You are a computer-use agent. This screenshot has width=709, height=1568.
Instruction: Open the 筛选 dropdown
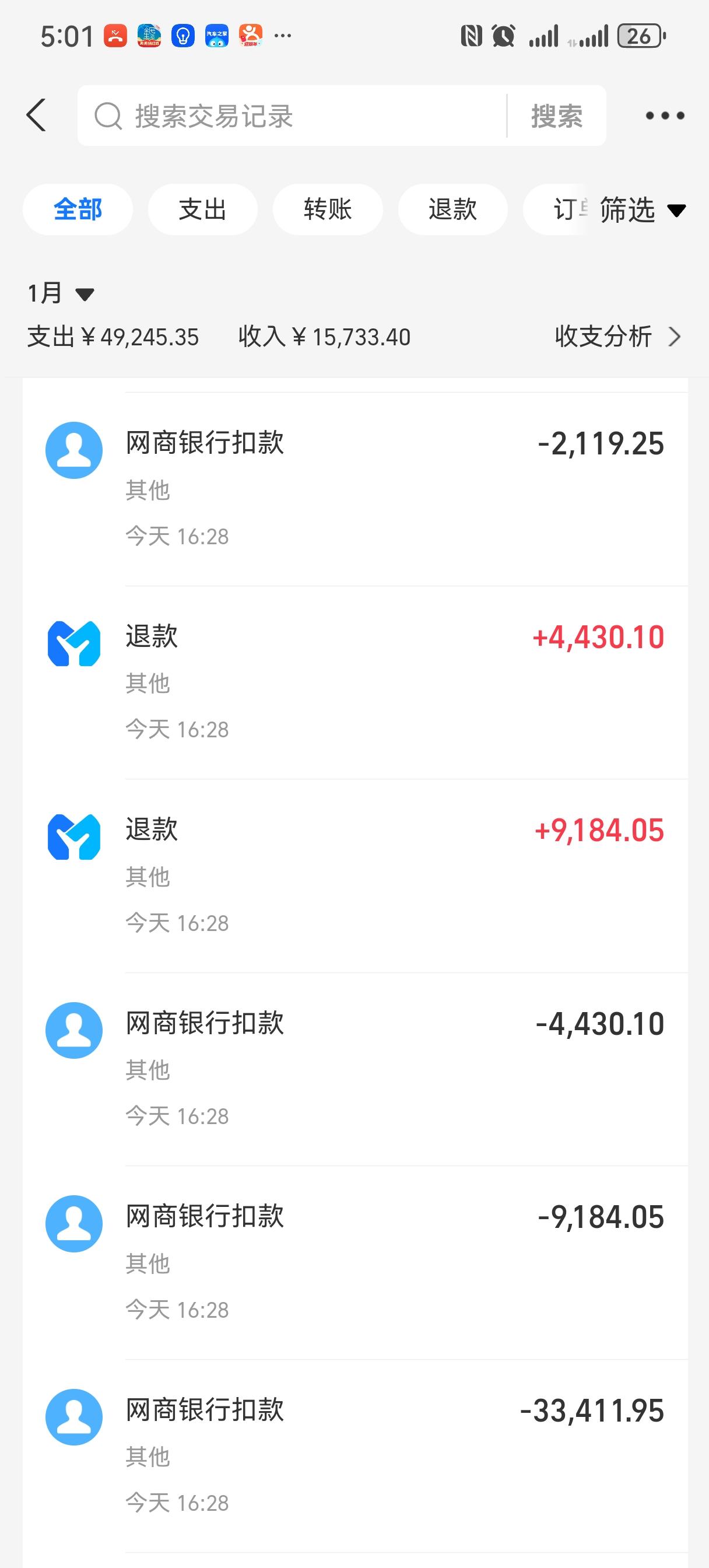pos(643,210)
